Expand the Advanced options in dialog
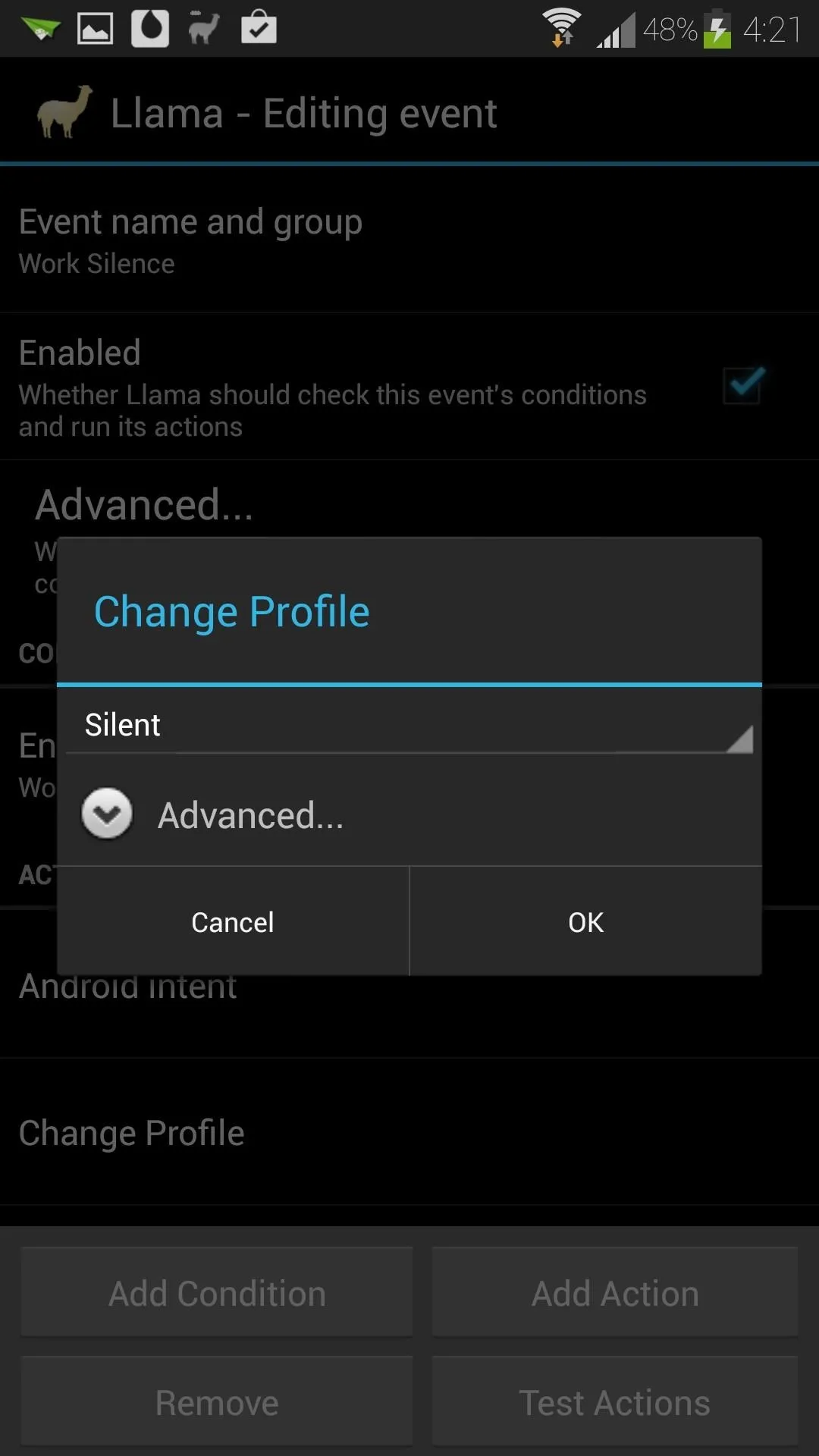Image resolution: width=819 pixels, height=1456 pixels. [107, 814]
